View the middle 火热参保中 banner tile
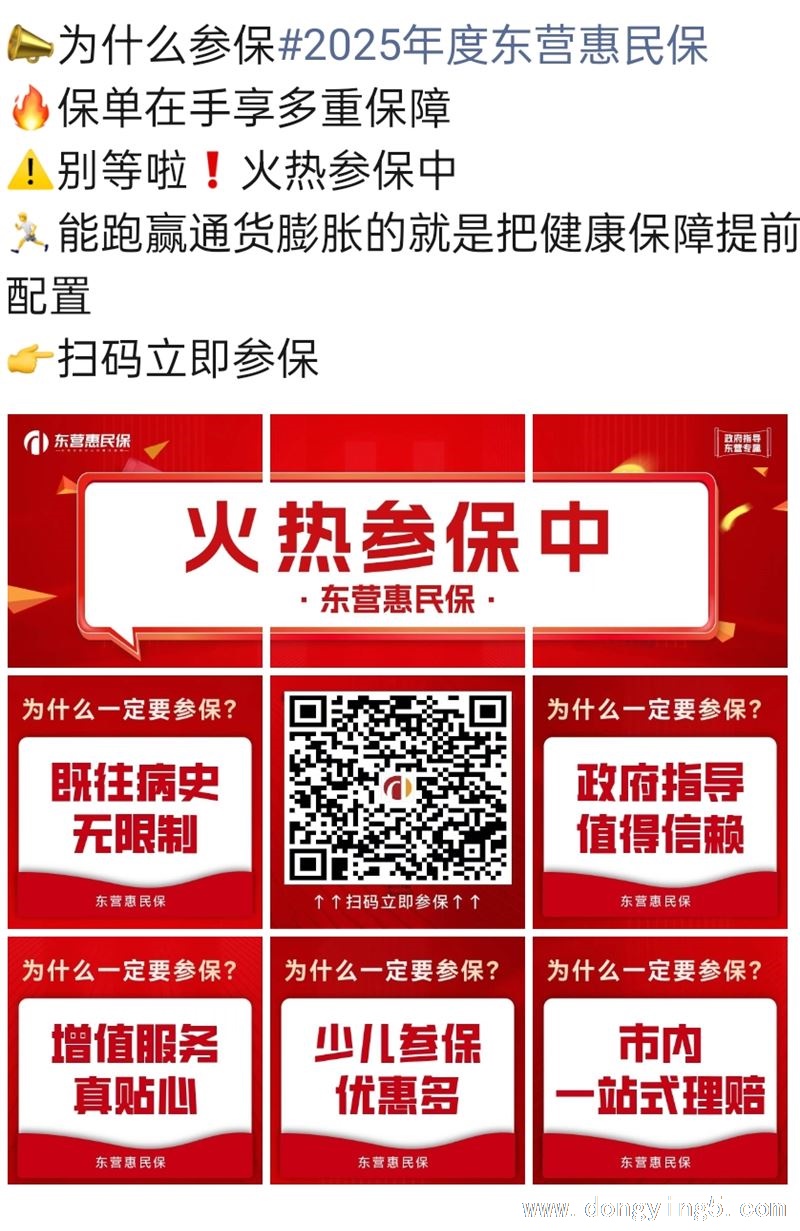The height and width of the screenshot is (1231, 800). [x=397, y=541]
